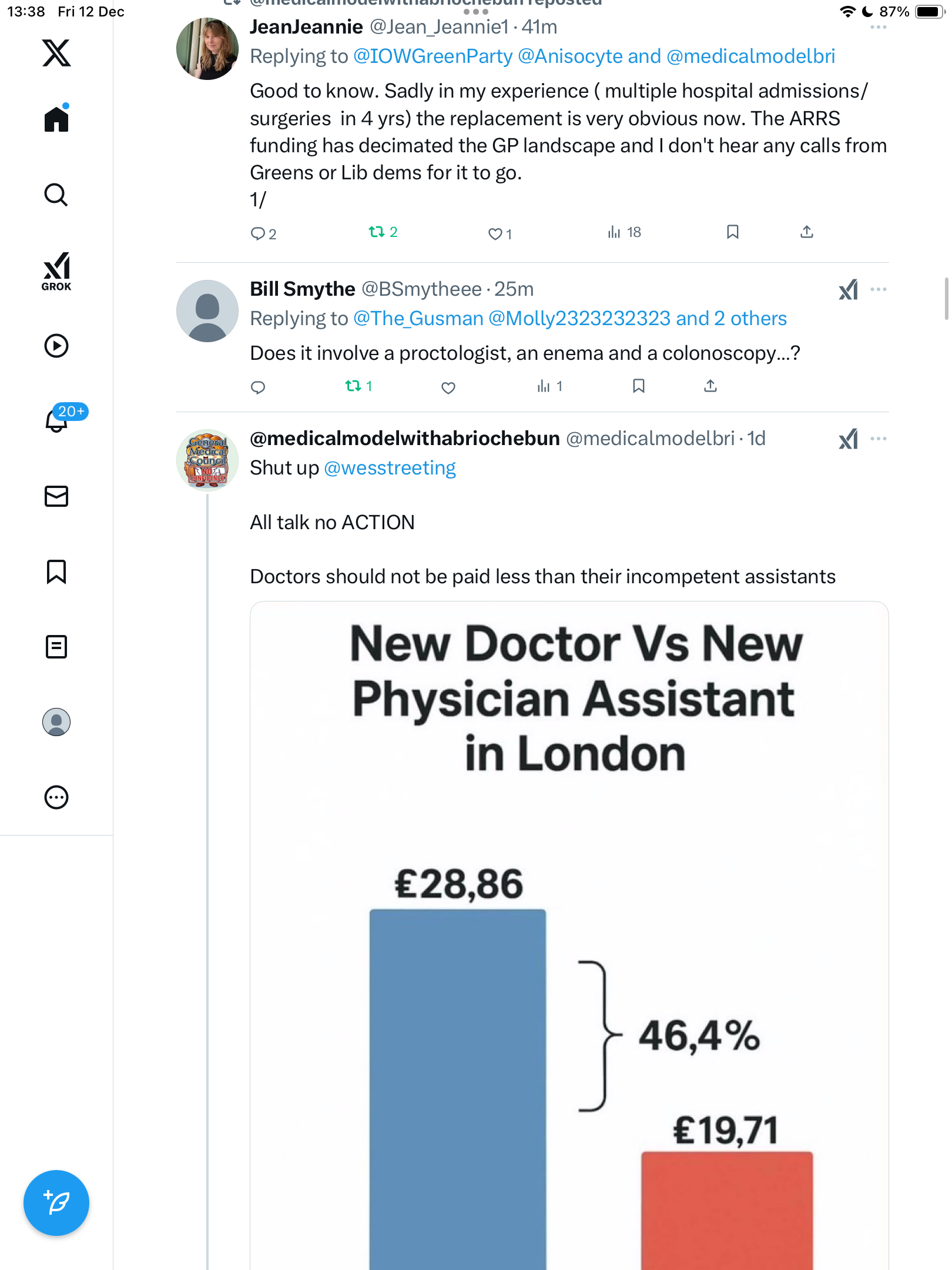The width and height of the screenshot is (952, 1270).
Task: Open overflow menu on Bill Smythe's post
Action: click(879, 289)
